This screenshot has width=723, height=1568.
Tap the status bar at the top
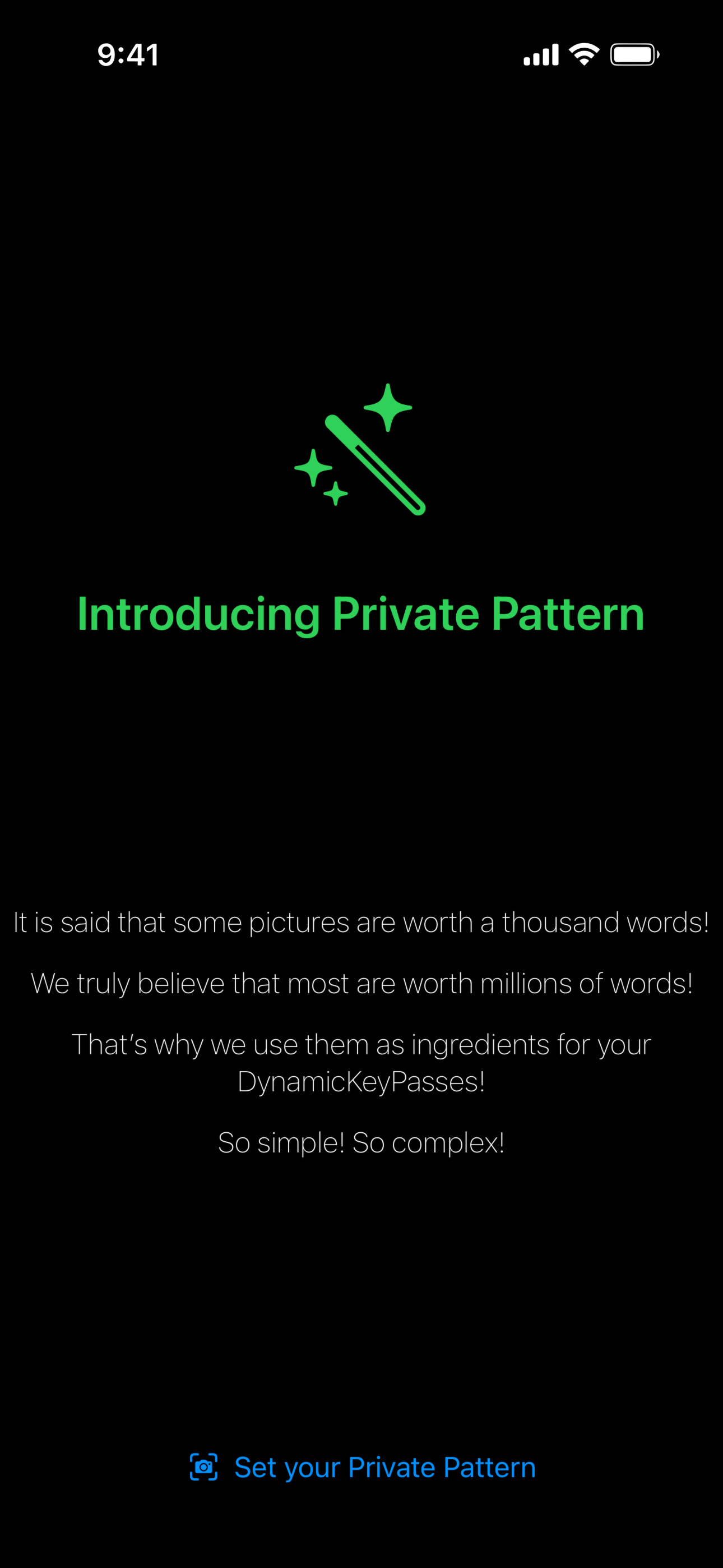(x=361, y=54)
